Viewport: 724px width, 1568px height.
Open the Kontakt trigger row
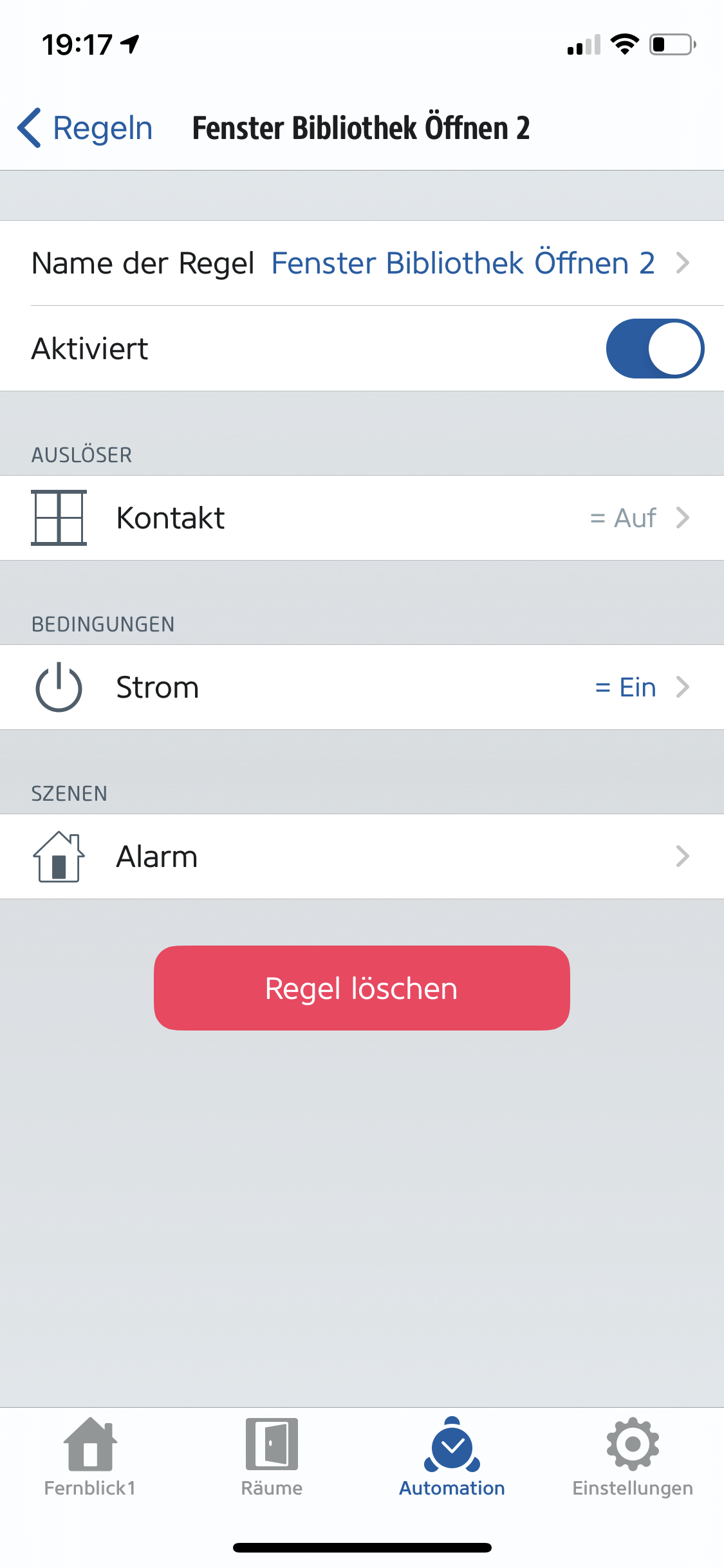click(x=362, y=518)
